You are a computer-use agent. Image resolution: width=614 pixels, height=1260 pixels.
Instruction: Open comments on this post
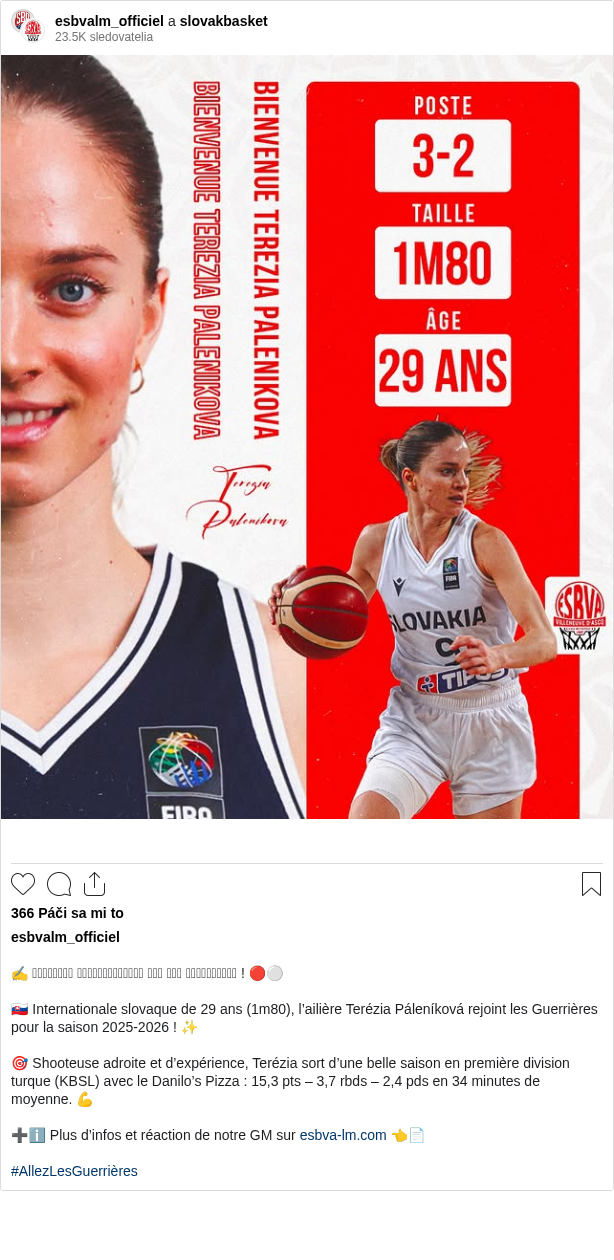pyautogui.click(x=59, y=884)
